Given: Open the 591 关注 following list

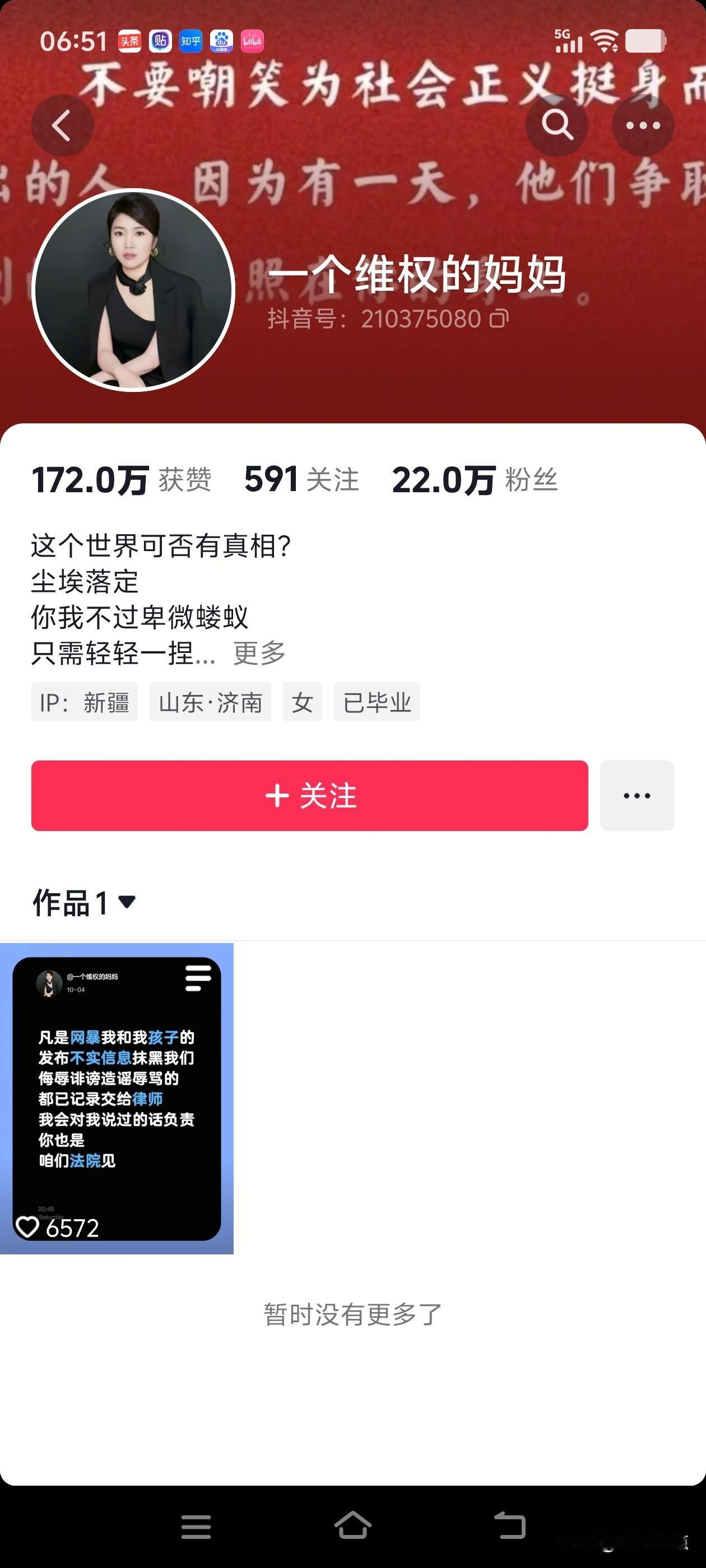Looking at the screenshot, I should coord(301,480).
